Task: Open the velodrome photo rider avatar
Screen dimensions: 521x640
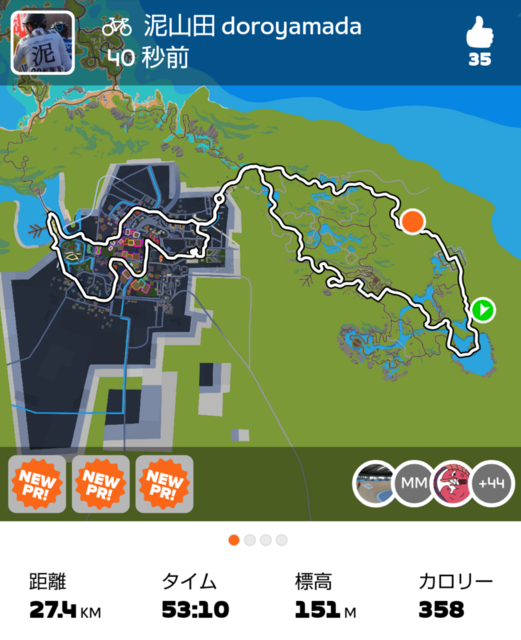Action: [x=374, y=484]
